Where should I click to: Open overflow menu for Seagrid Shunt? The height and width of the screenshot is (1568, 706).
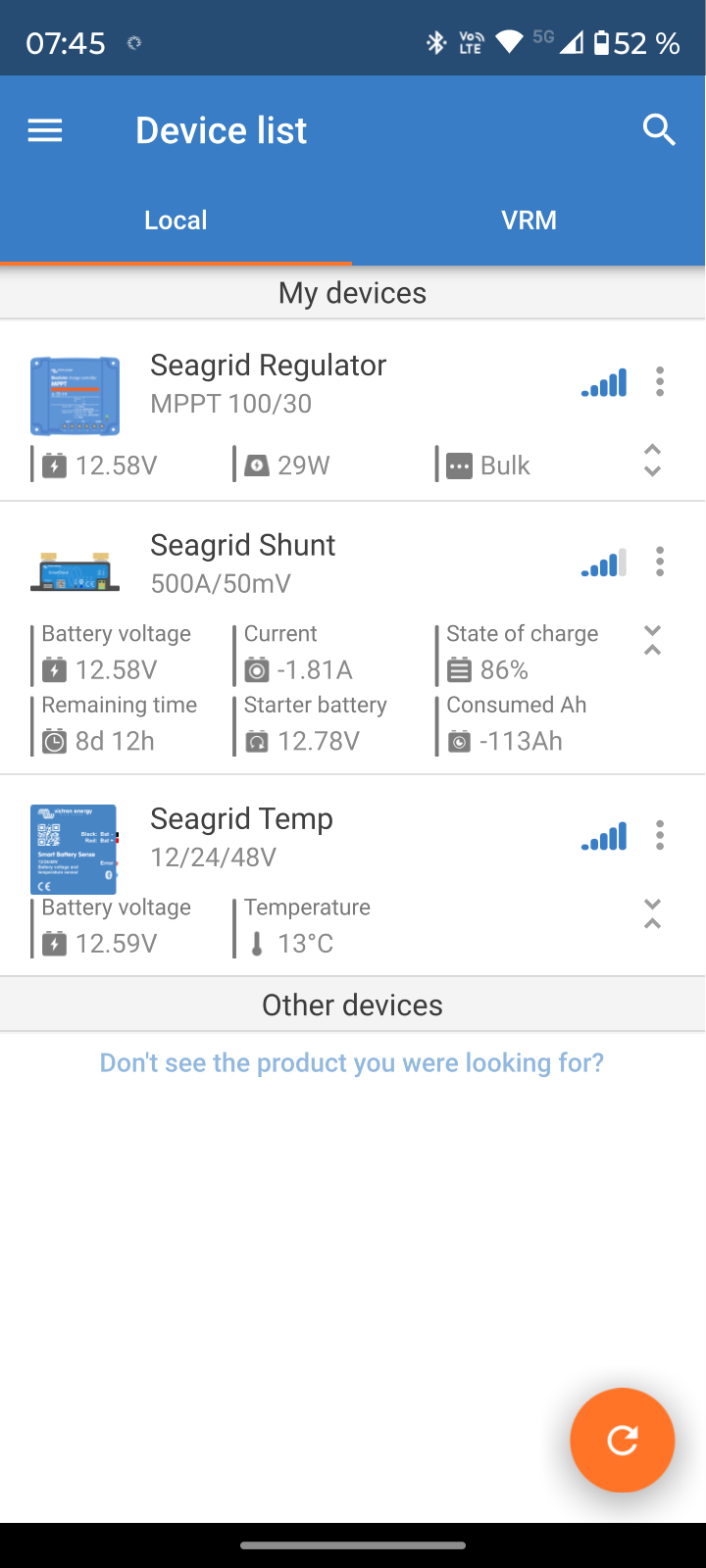tap(660, 562)
